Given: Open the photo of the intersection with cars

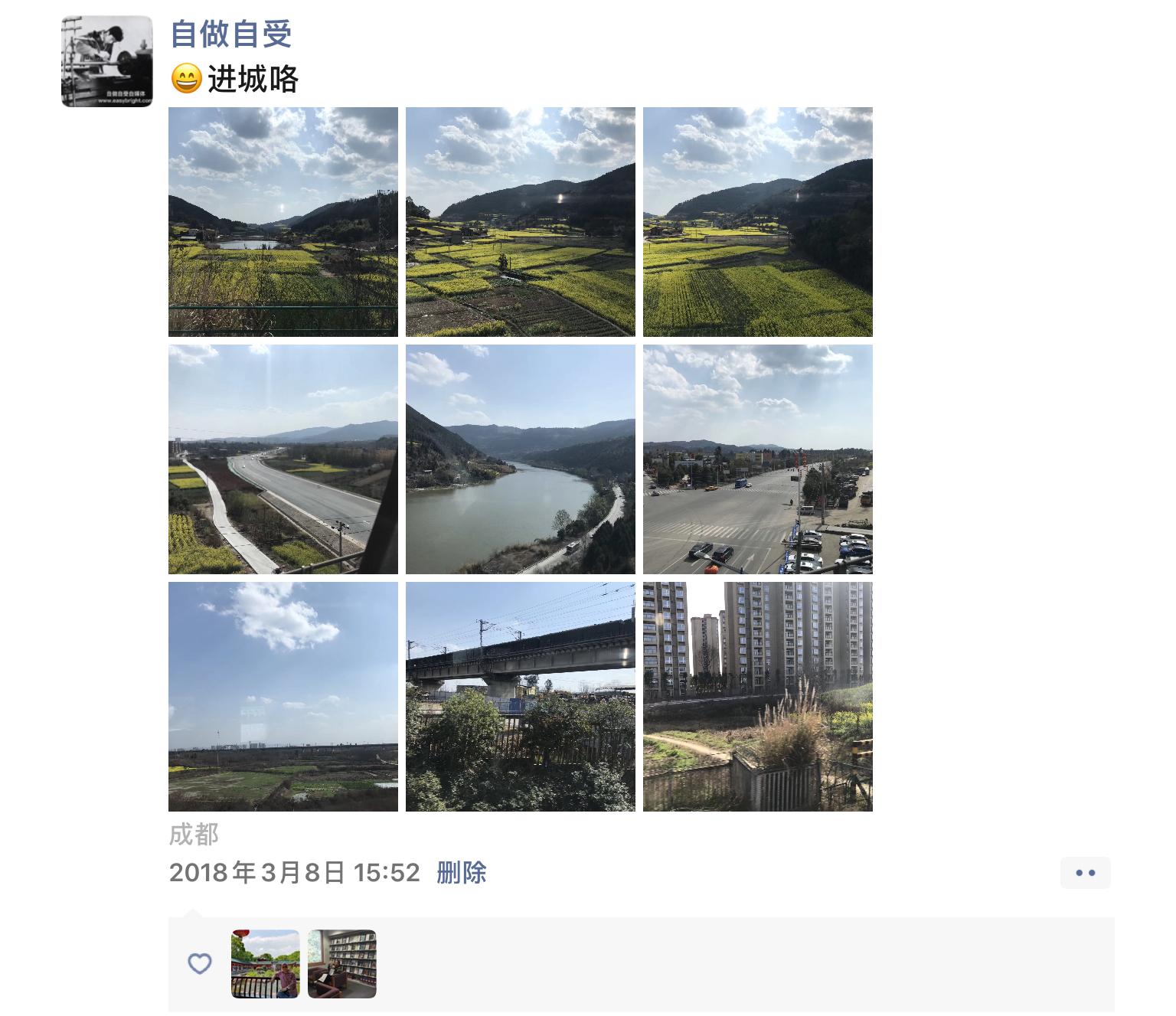Looking at the screenshot, I should click(x=758, y=459).
